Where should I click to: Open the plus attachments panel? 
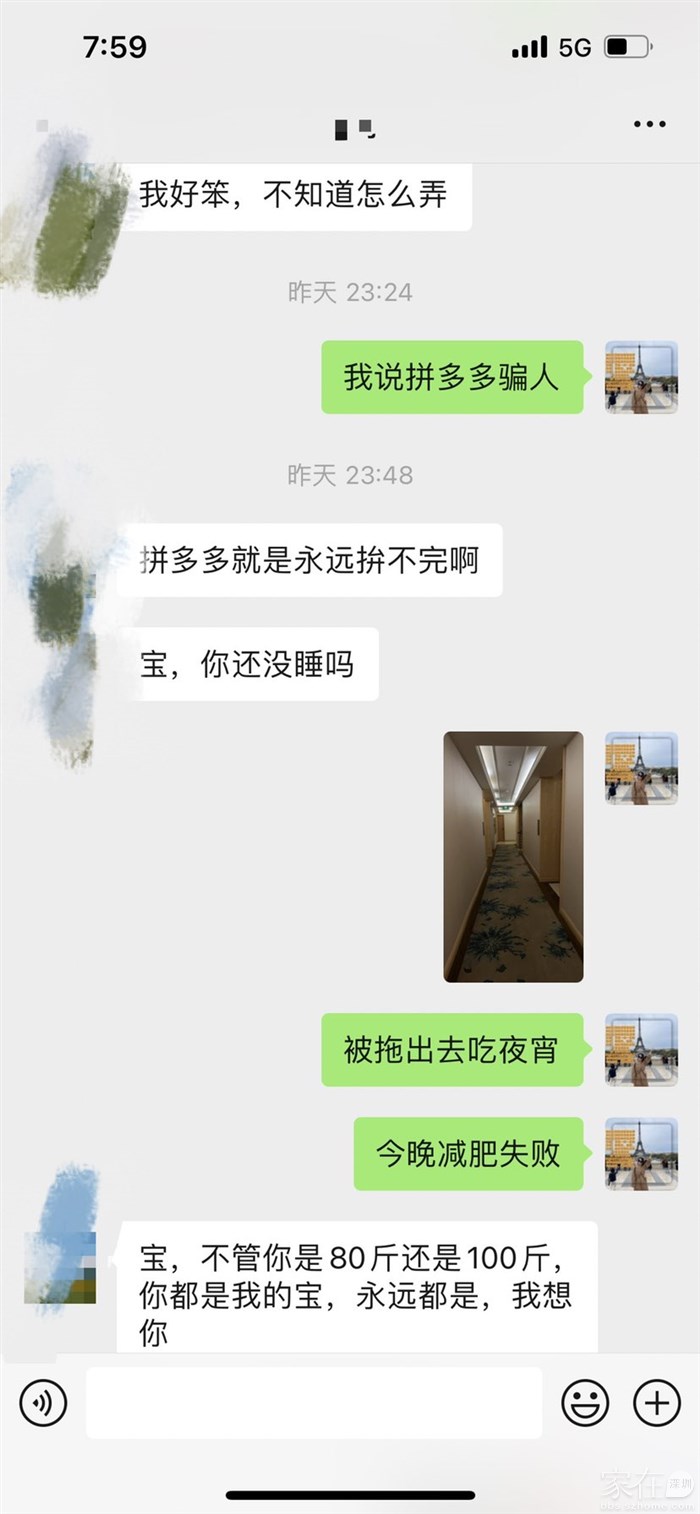coord(657,1403)
